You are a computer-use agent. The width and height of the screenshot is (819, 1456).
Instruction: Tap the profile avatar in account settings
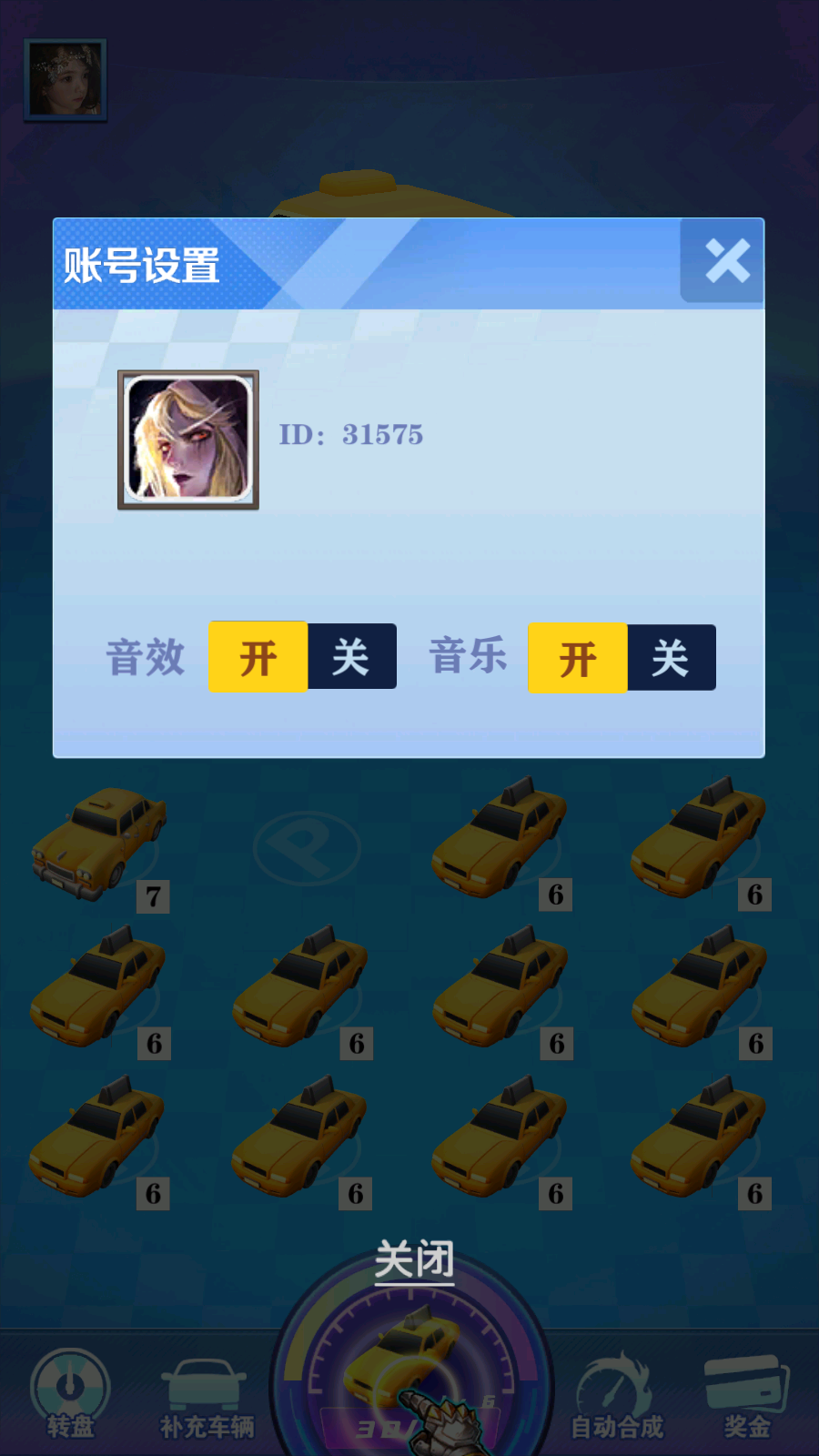188,440
